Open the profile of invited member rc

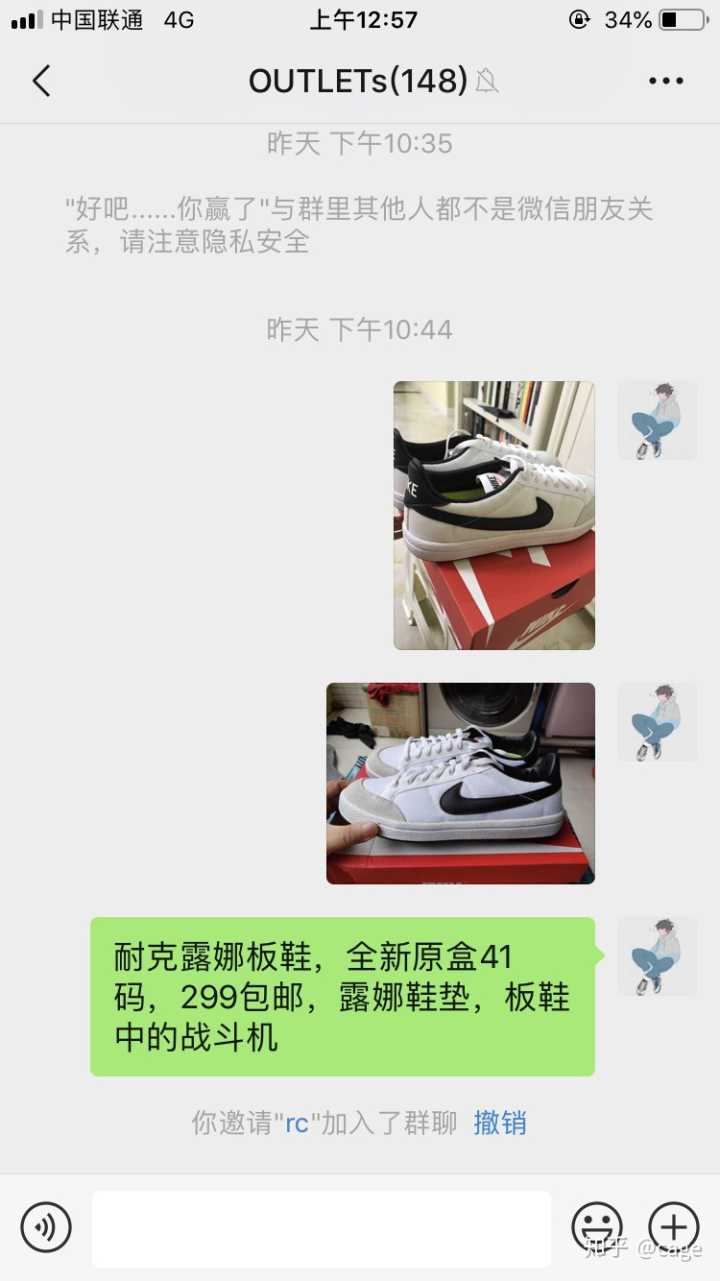click(297, 1123)
